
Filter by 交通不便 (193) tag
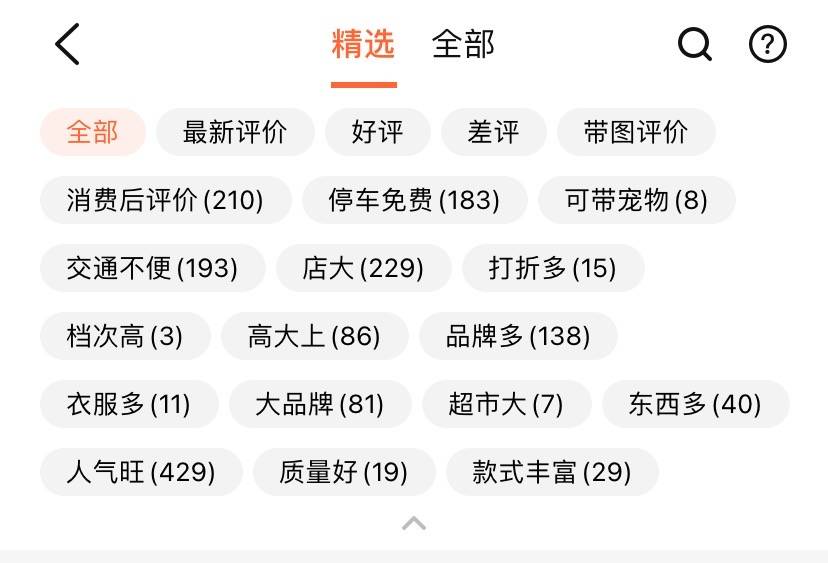point(152,268)
